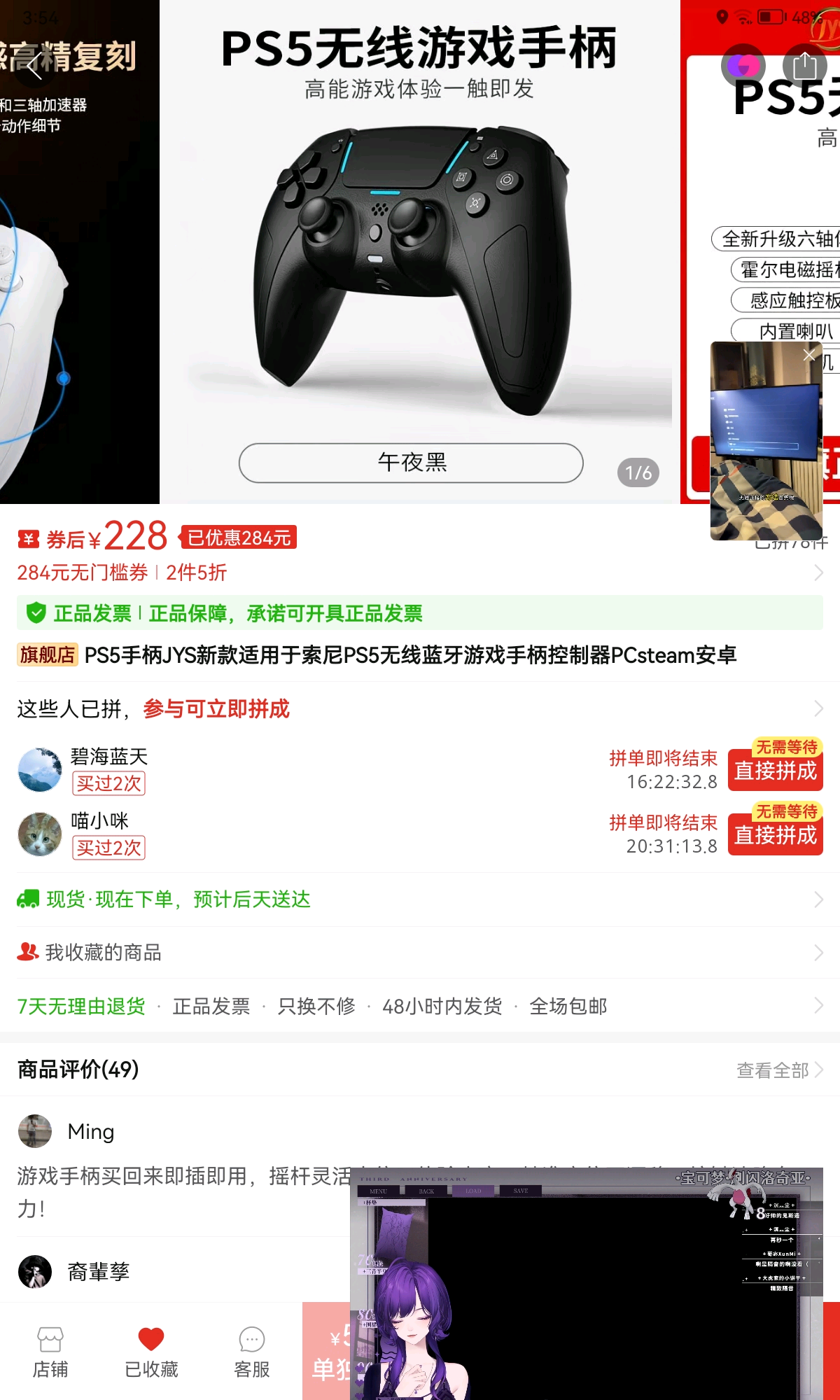840x1400 pixels.
Task: Open the delivery estimate row 现货
Action: tap(420, 899)
